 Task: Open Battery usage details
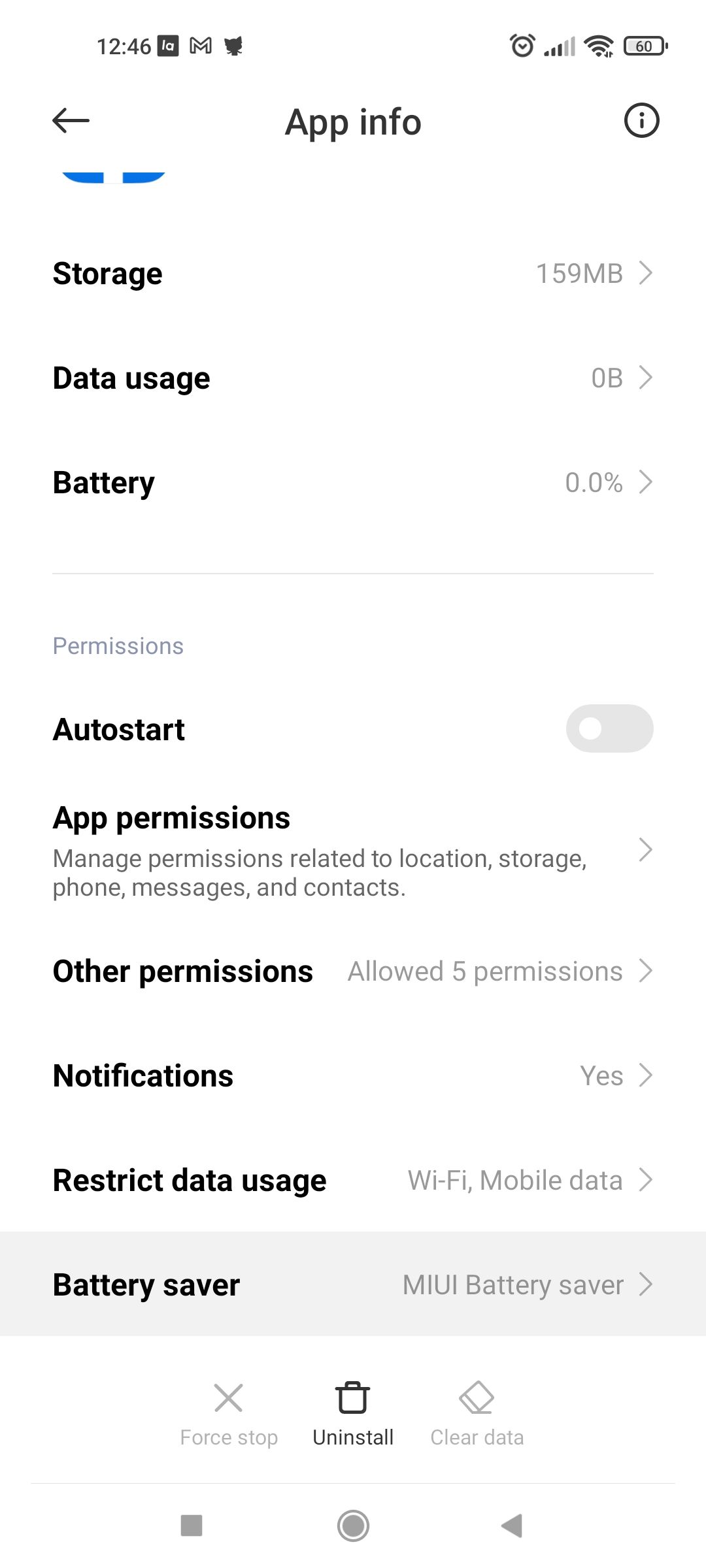[x=353, y=482]
